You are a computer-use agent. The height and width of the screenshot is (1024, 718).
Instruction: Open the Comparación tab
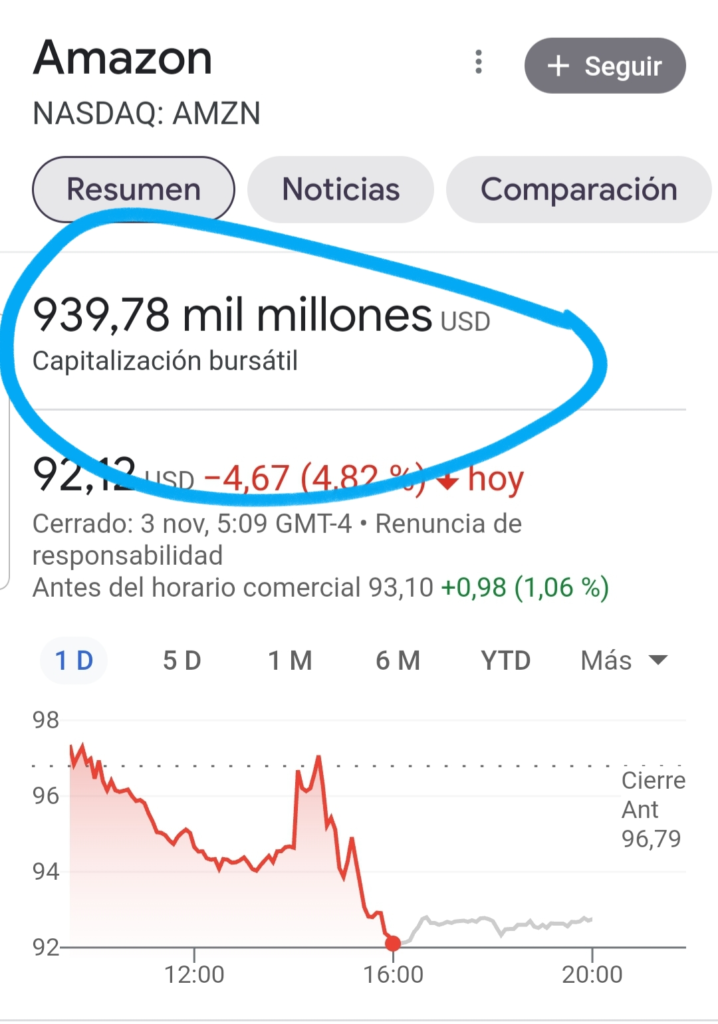tap(579, 189)
